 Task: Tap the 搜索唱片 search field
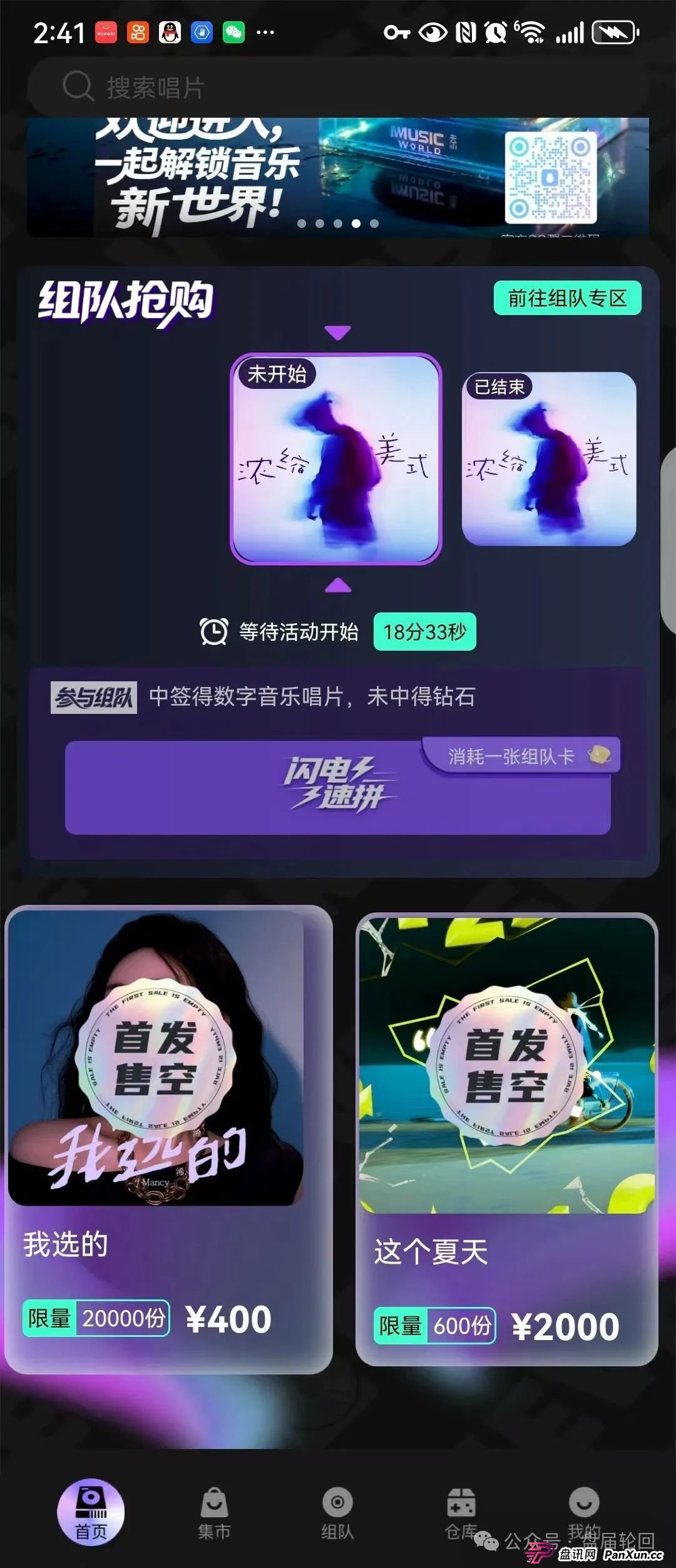[338, 88]
